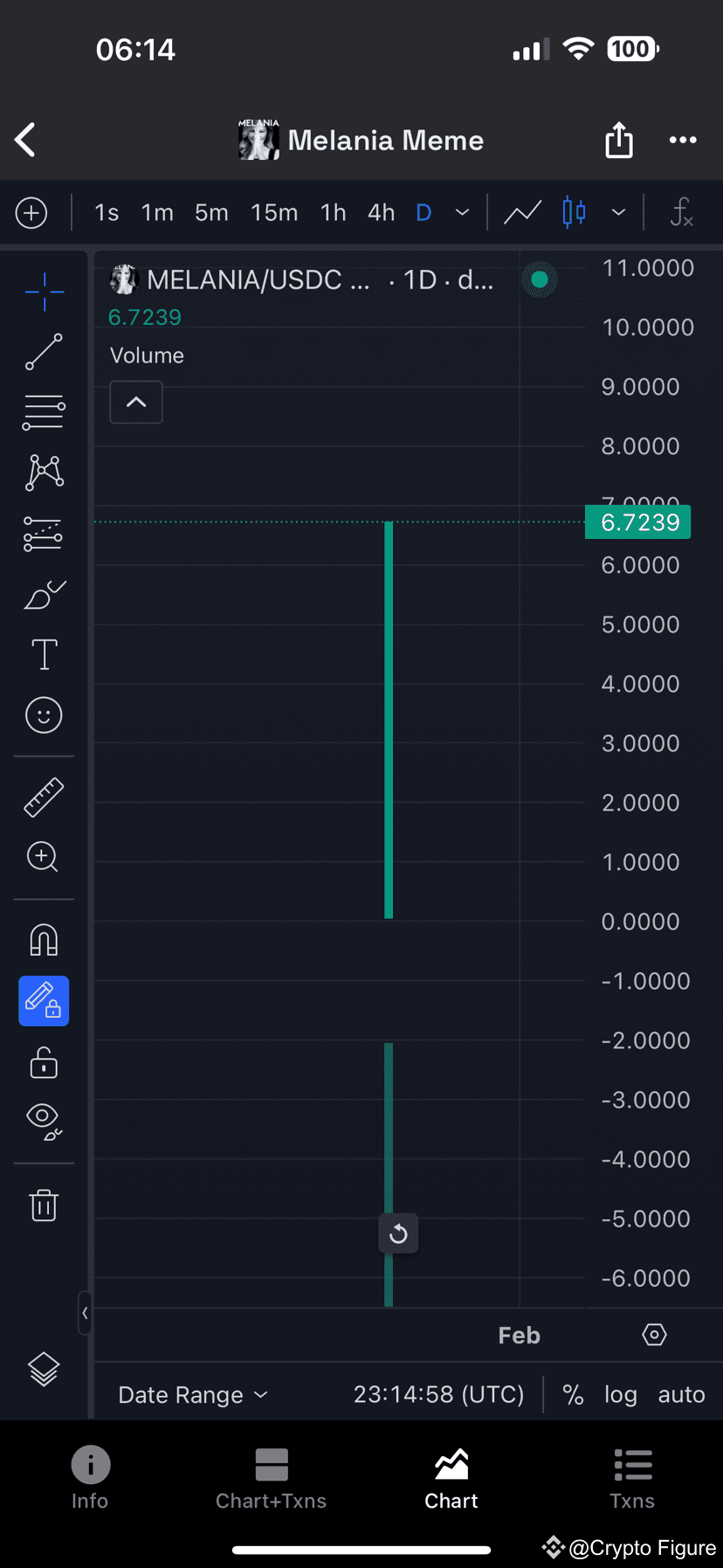Select the text annotation tool
The image size is (723, 1568).
44,654
